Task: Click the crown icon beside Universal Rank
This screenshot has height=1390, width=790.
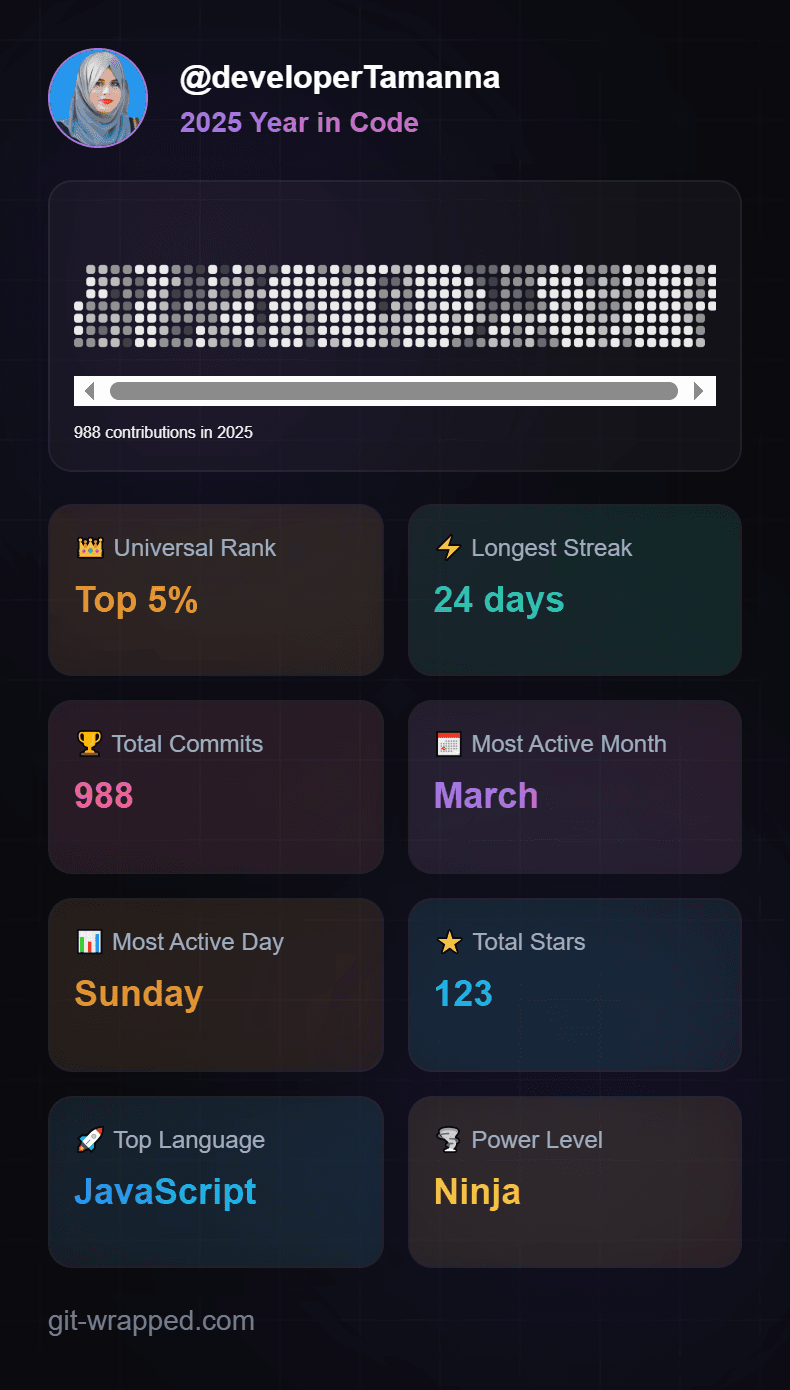Action: click(89, 547)
